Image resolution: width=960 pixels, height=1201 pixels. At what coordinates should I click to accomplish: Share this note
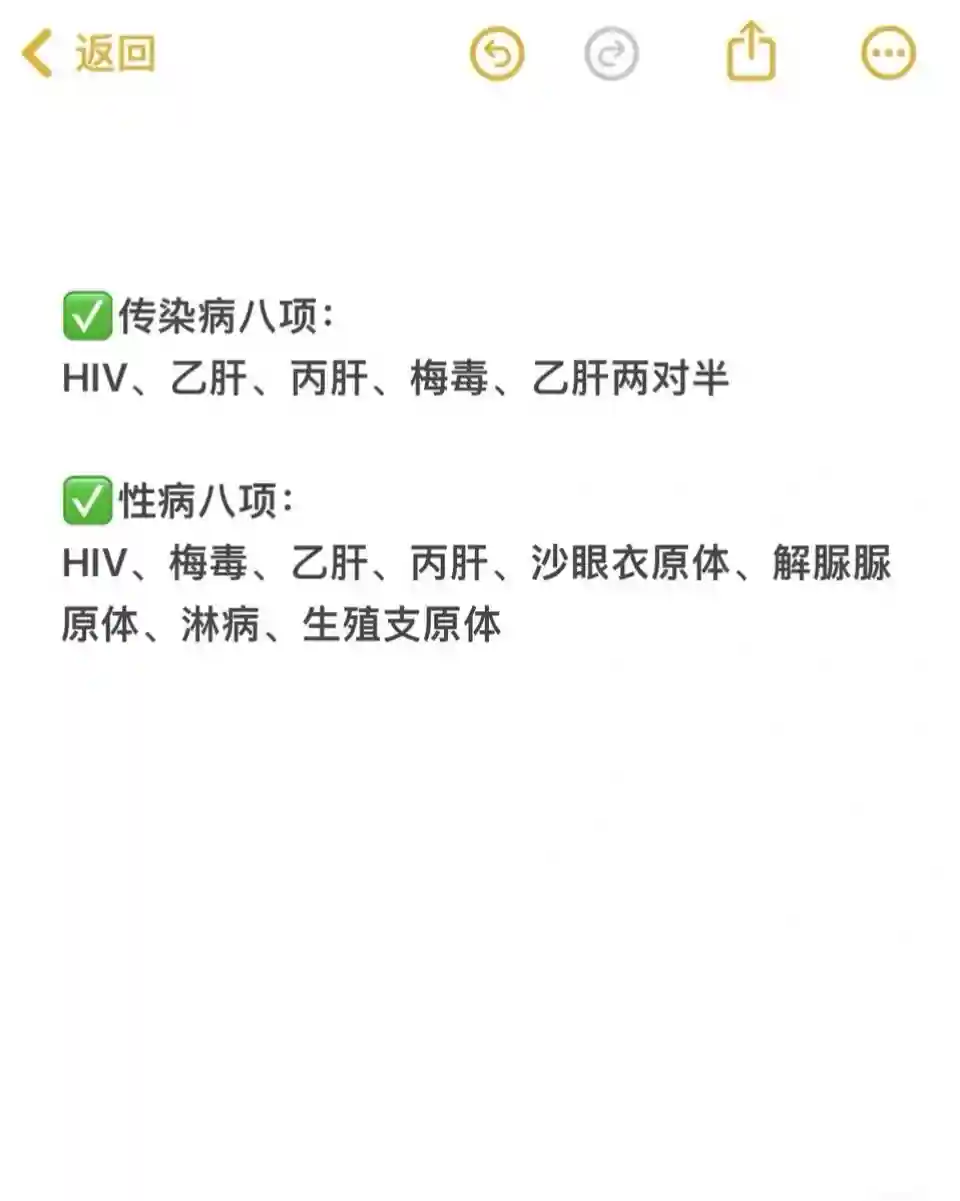coord(750,52)
